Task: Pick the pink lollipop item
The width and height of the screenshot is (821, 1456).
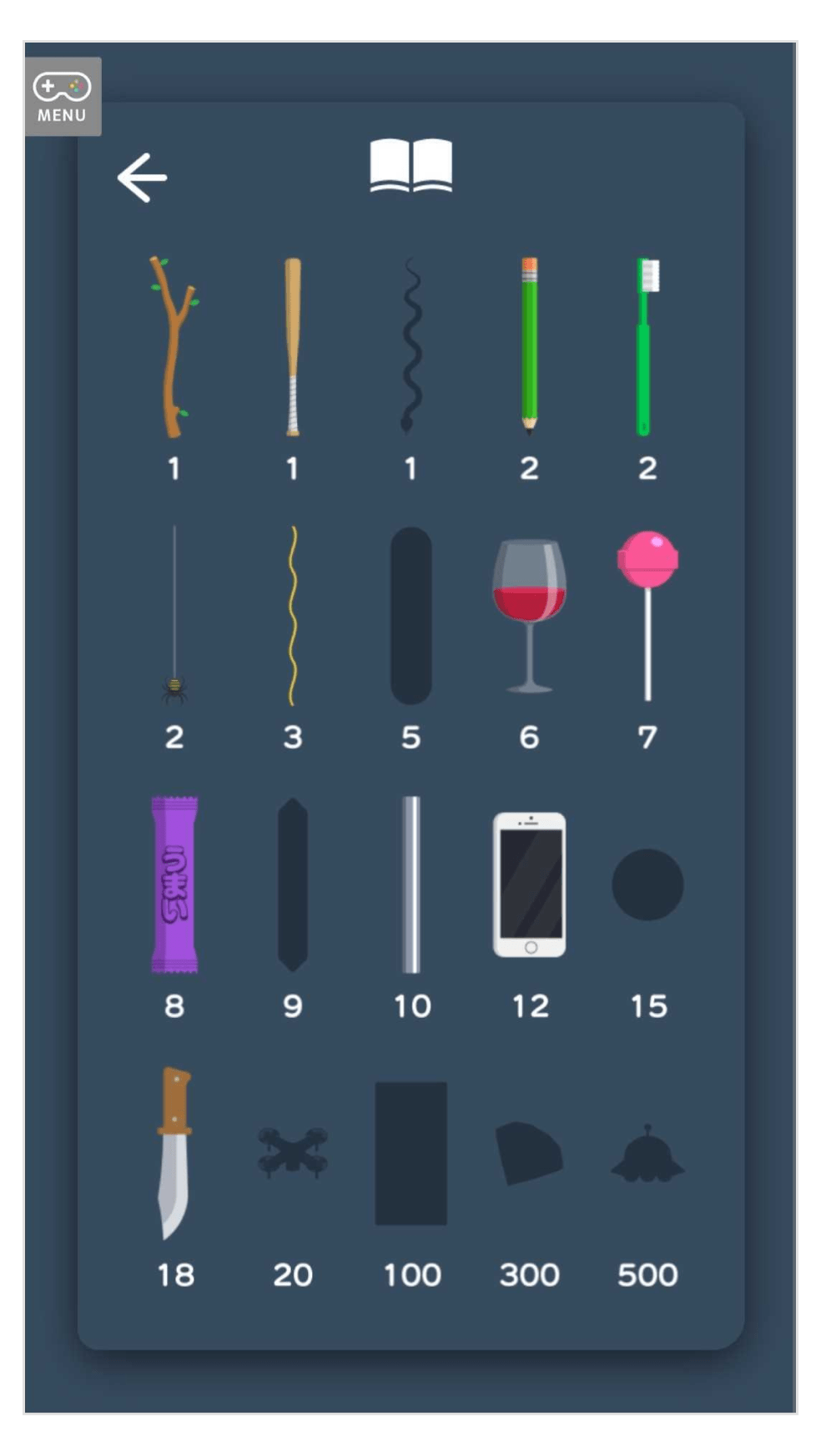Action: 647,616
